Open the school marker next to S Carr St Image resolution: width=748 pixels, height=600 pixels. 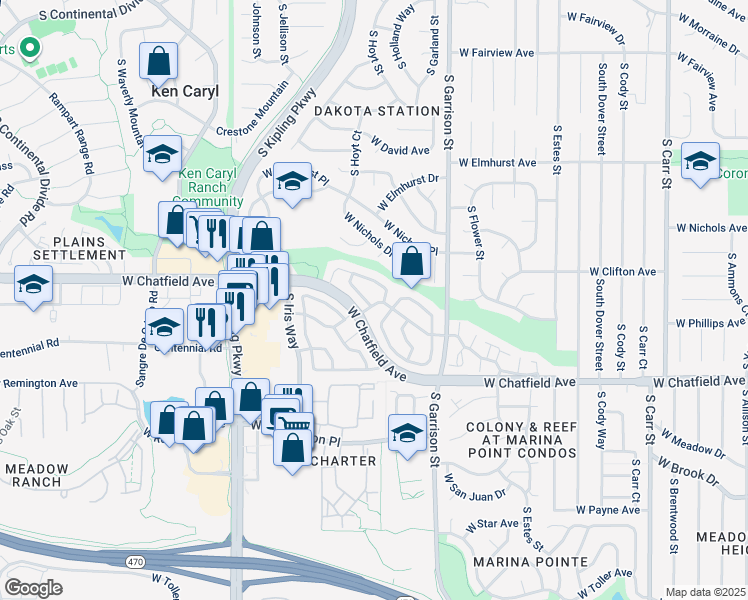[x=700, y=162]
